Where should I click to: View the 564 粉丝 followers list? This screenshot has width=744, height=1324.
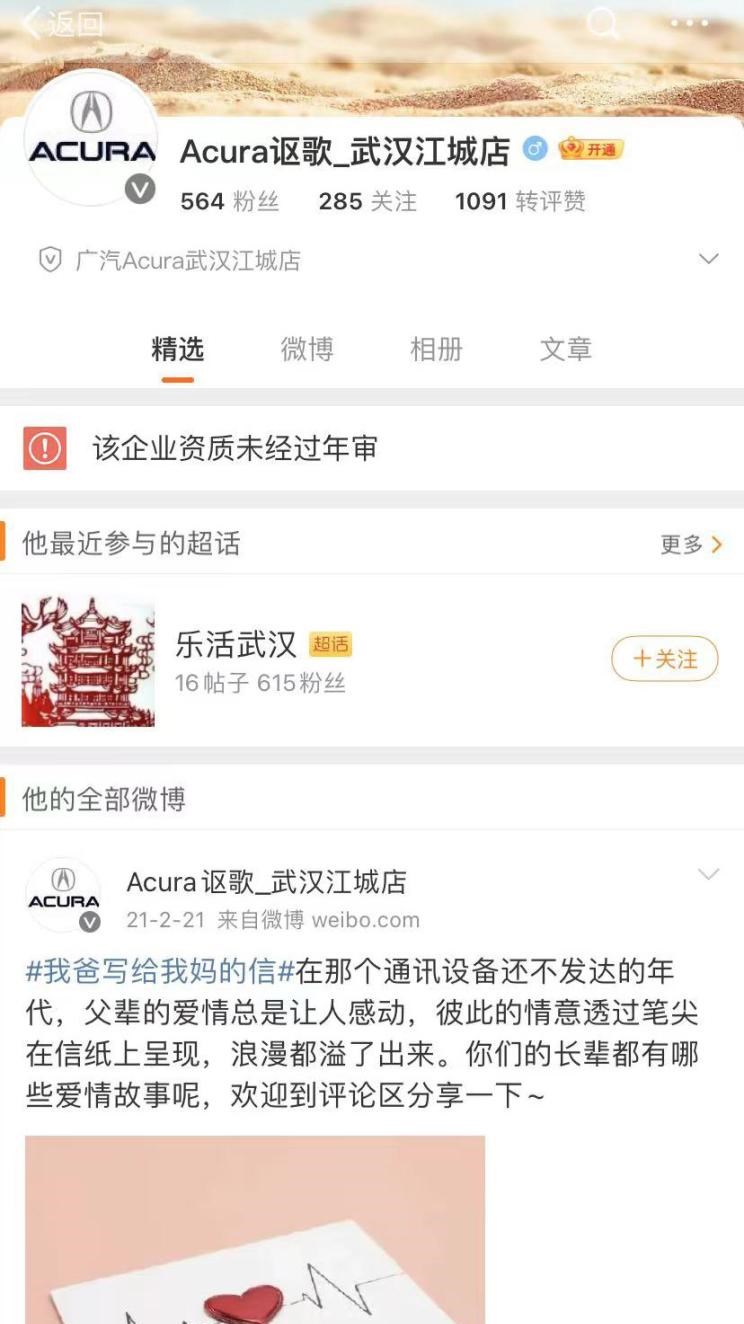pos(229,201)
